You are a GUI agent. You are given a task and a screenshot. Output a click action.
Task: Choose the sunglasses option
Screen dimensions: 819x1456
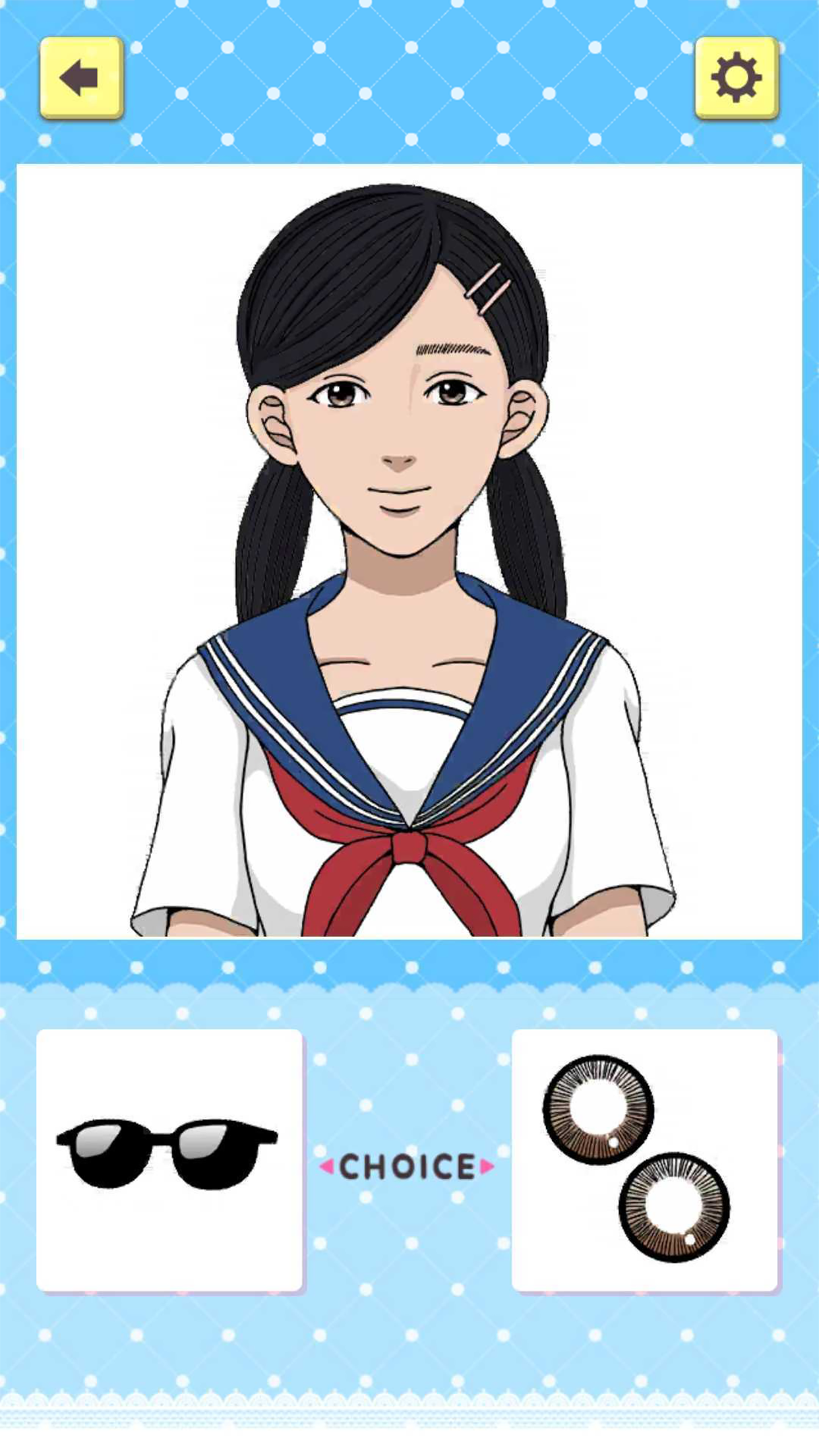[169, 1159]
